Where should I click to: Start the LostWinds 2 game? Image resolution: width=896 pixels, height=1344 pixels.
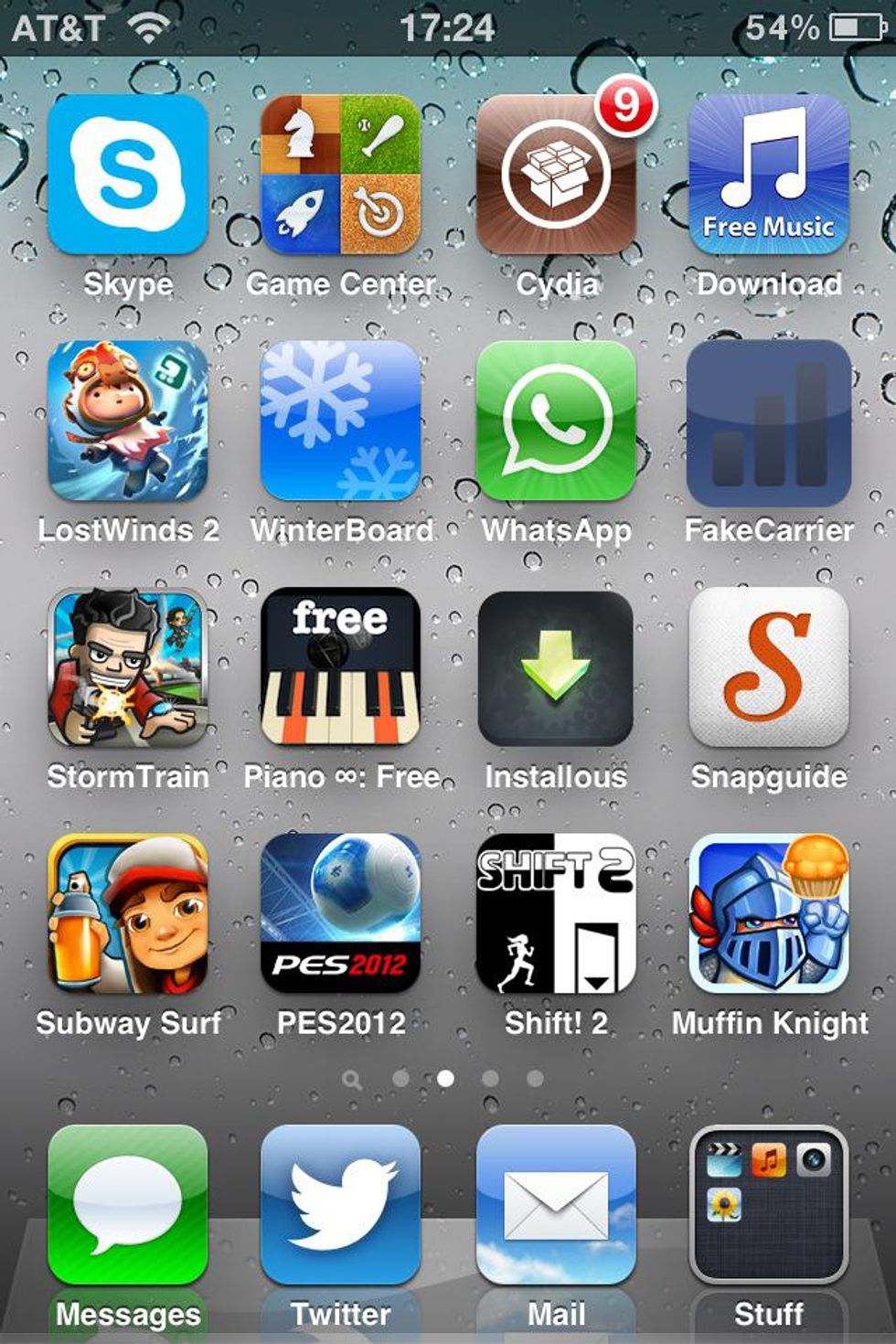128,421
